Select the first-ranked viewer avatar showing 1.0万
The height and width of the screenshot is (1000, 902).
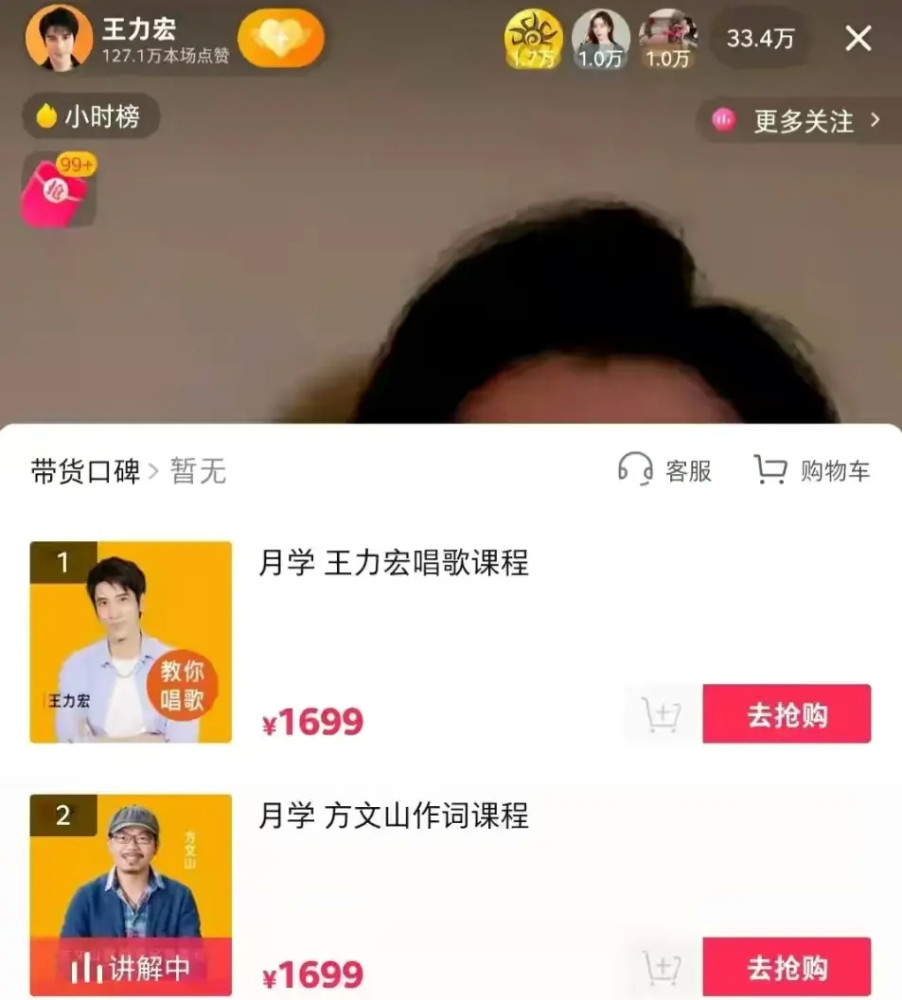pos(601,37)
